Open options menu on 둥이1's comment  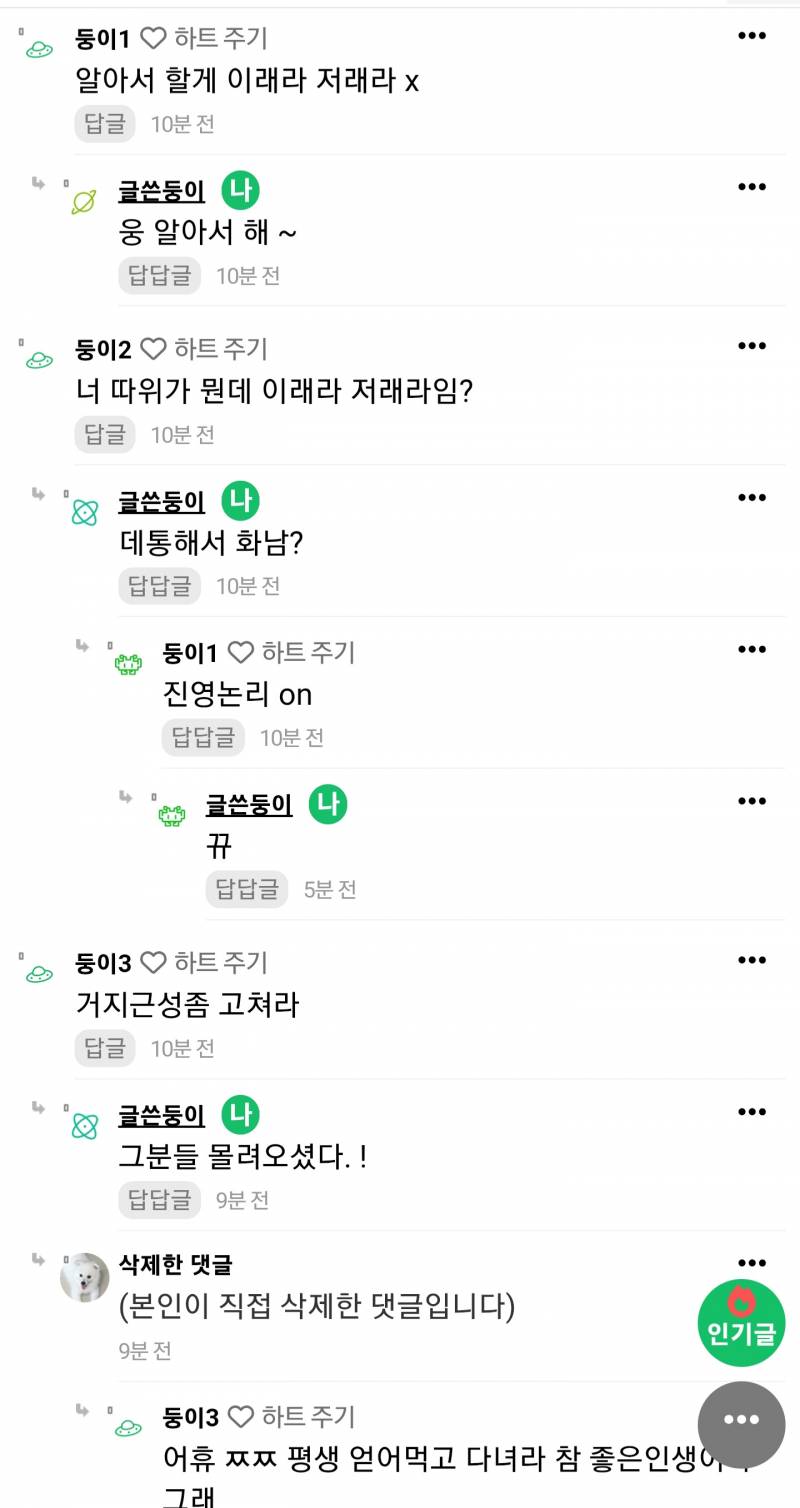[751, 37]
